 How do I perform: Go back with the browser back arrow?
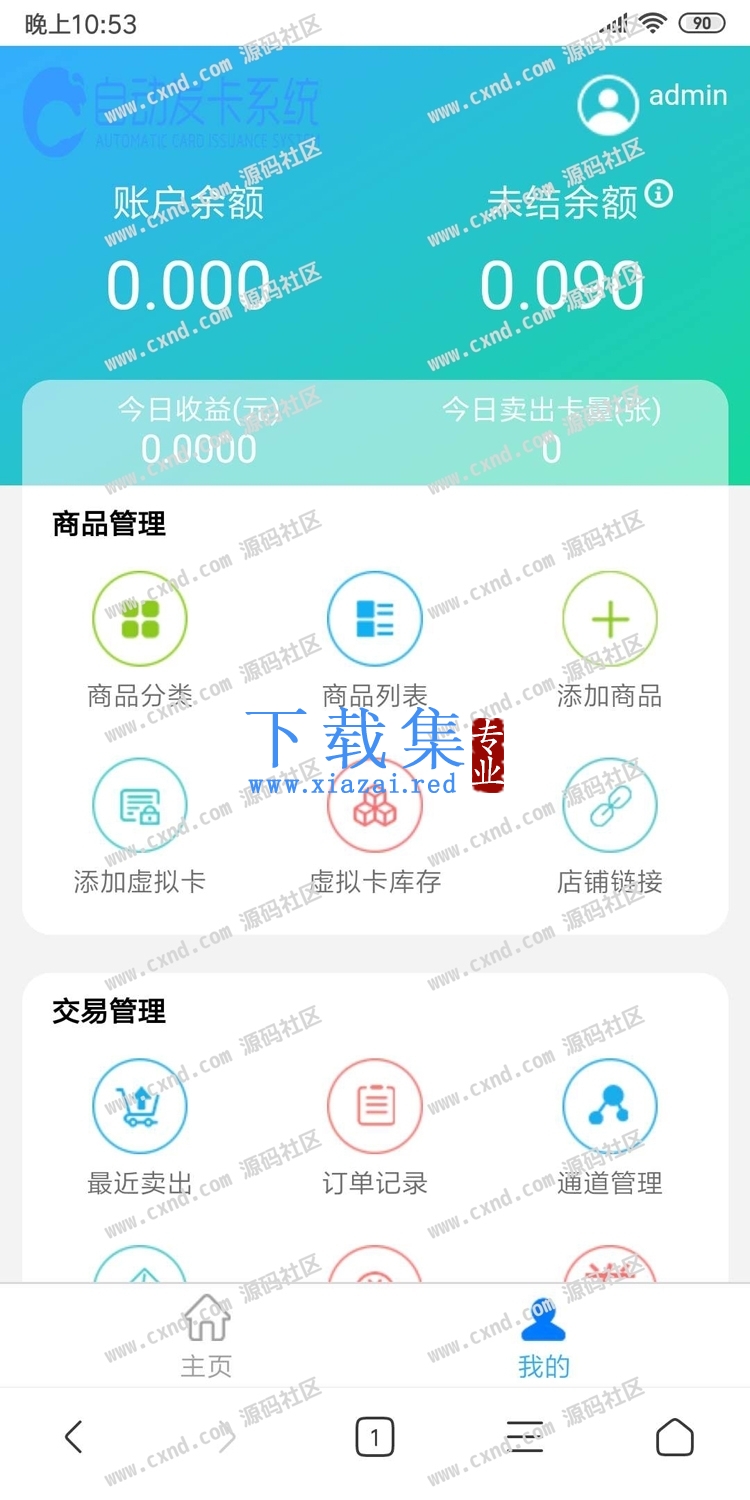[73, 1438]
